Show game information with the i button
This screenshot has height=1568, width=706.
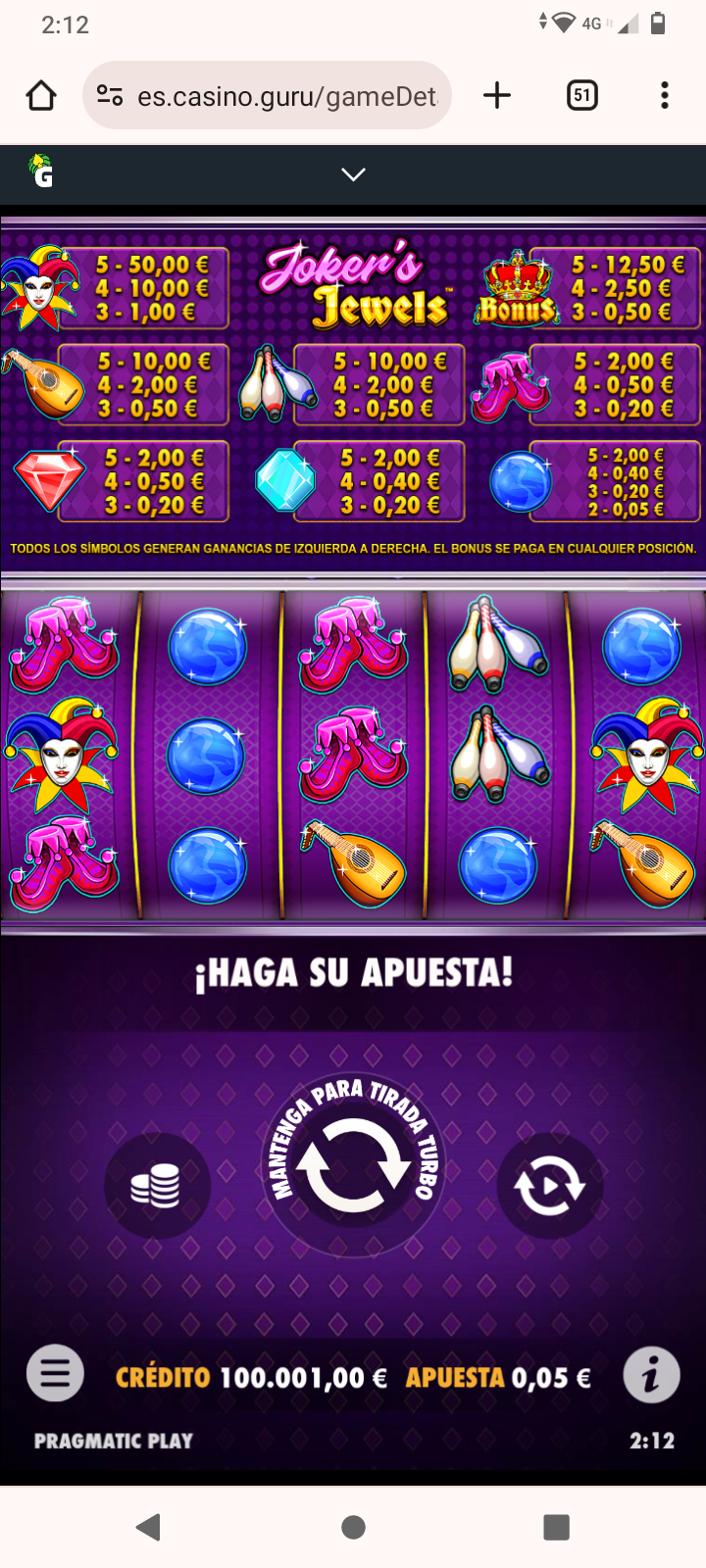pos(651,1374)
